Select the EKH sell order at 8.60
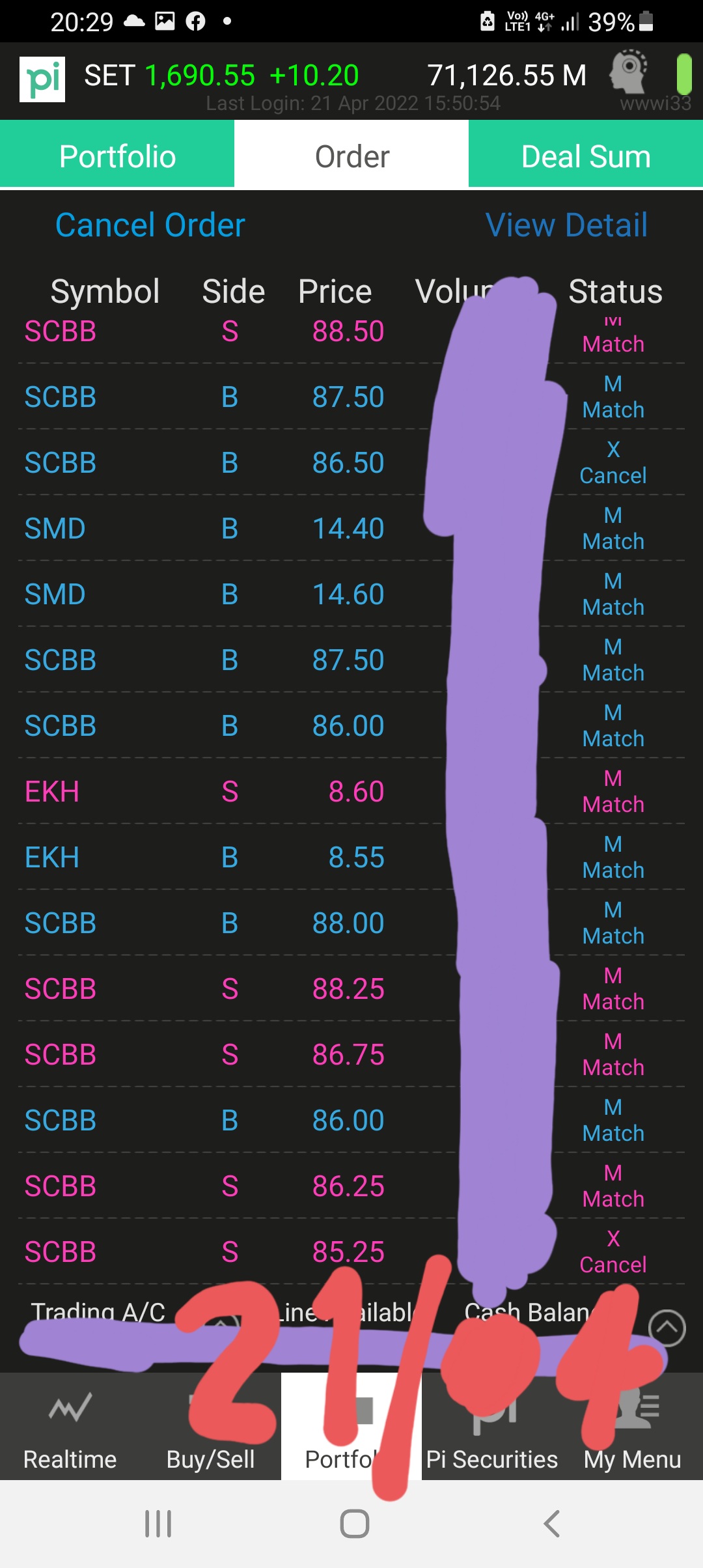The image size is (703, 1568). [x=351, y=791]
